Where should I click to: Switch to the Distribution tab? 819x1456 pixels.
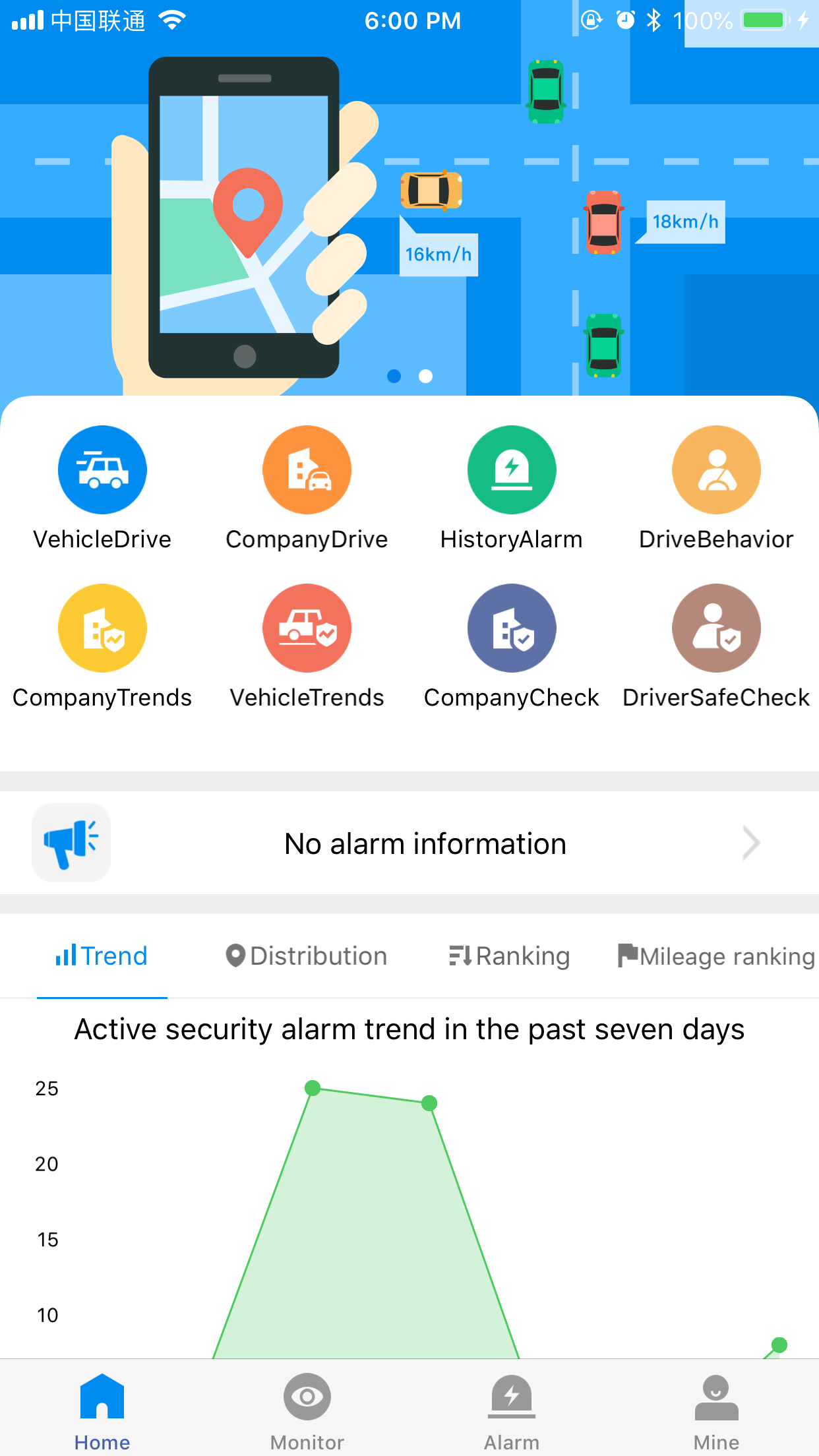click(305, 956)
